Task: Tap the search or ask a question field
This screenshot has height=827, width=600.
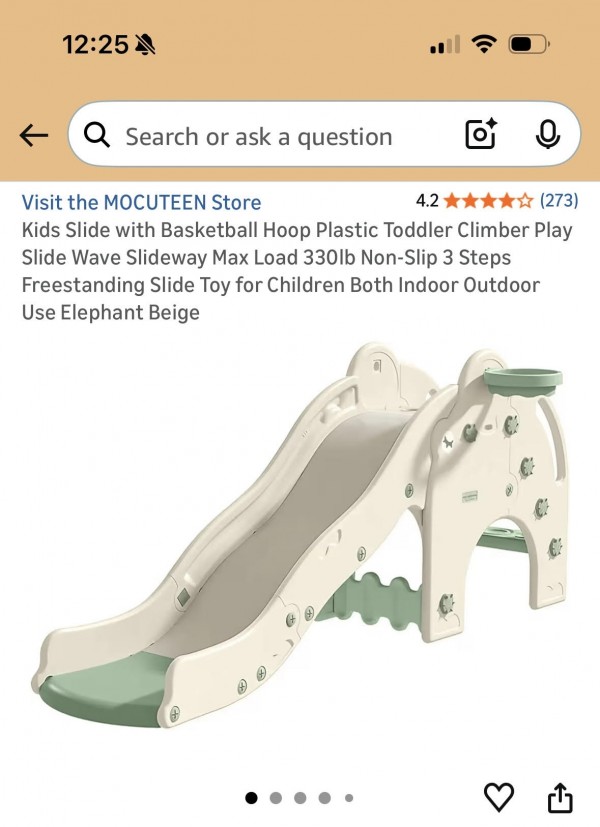Action: 260,137
